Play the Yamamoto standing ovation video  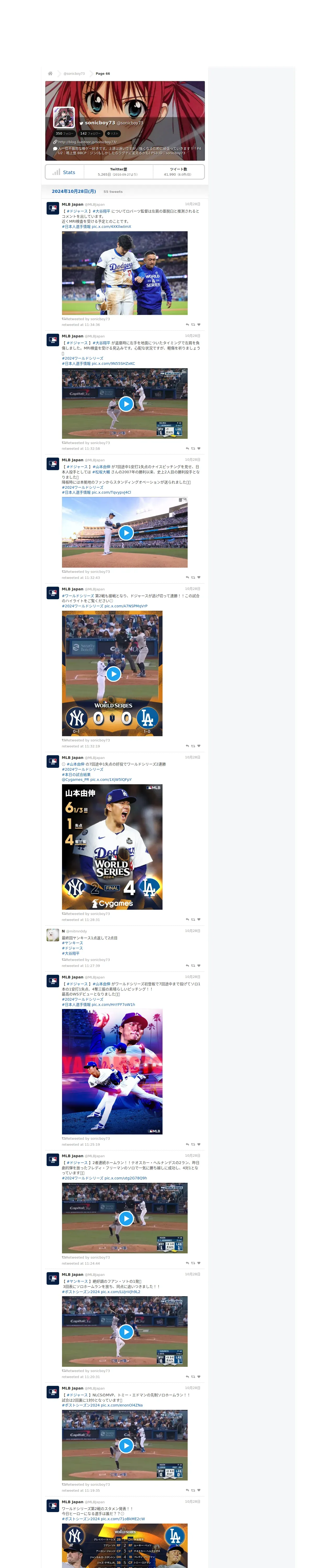pos(126,533)
